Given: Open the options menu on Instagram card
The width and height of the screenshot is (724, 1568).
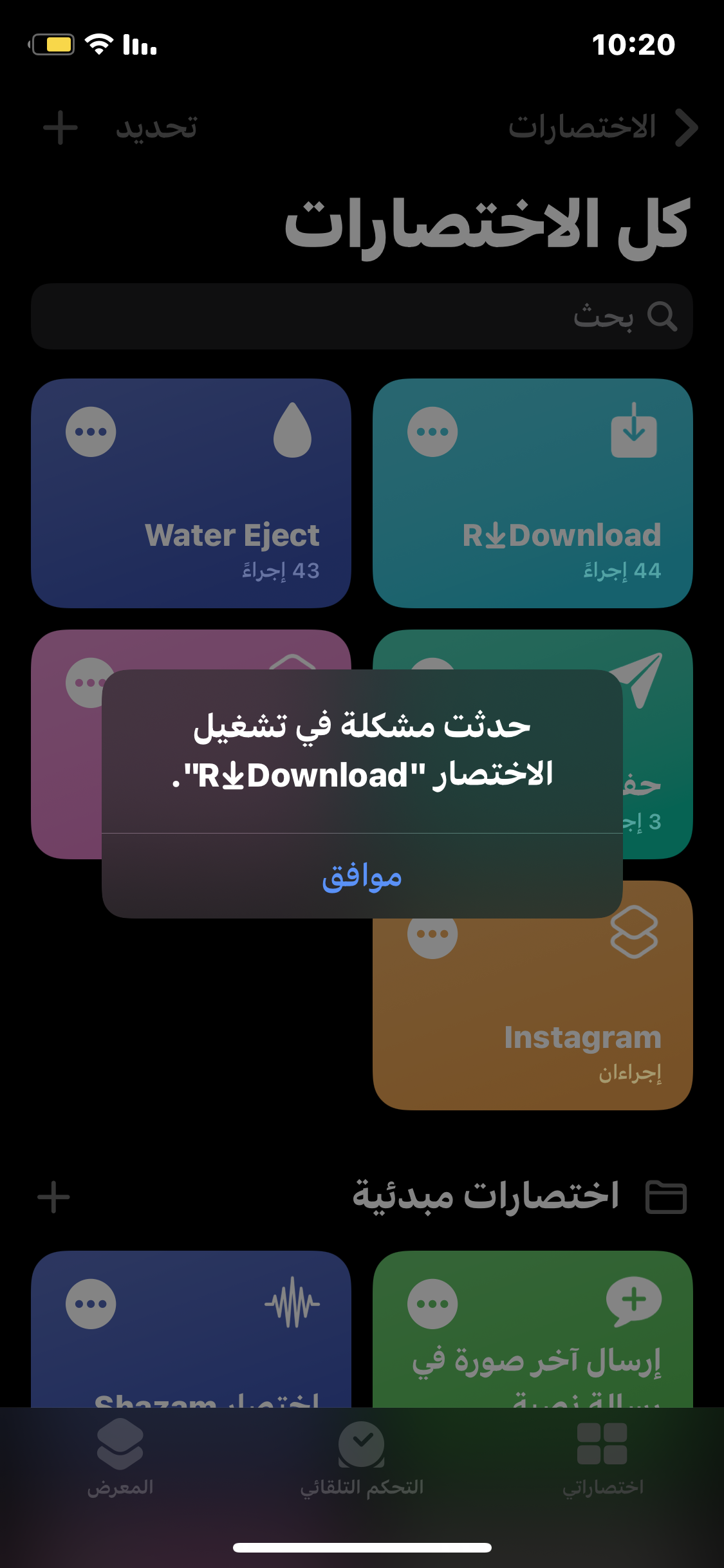Looking at the screenshot, I should point(432,934).
